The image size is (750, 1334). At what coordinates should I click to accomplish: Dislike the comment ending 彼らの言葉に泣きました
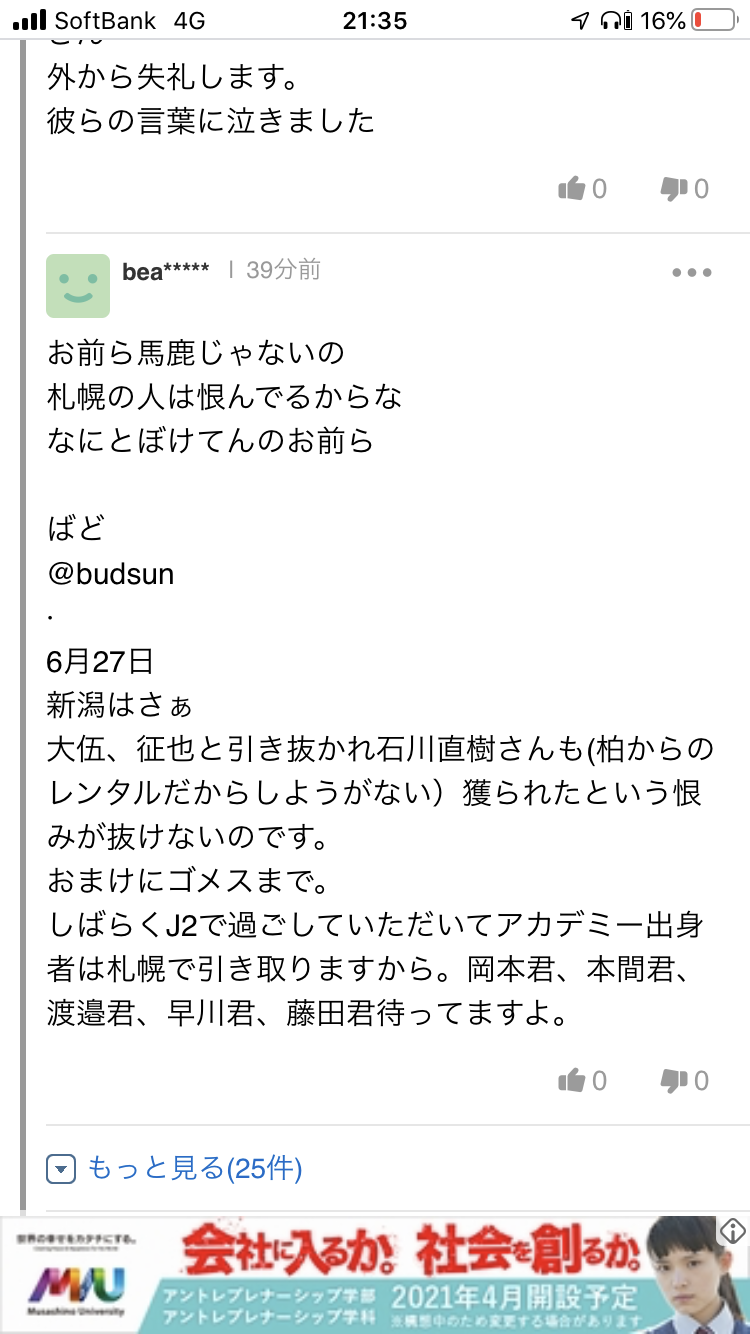click(685, 188)
